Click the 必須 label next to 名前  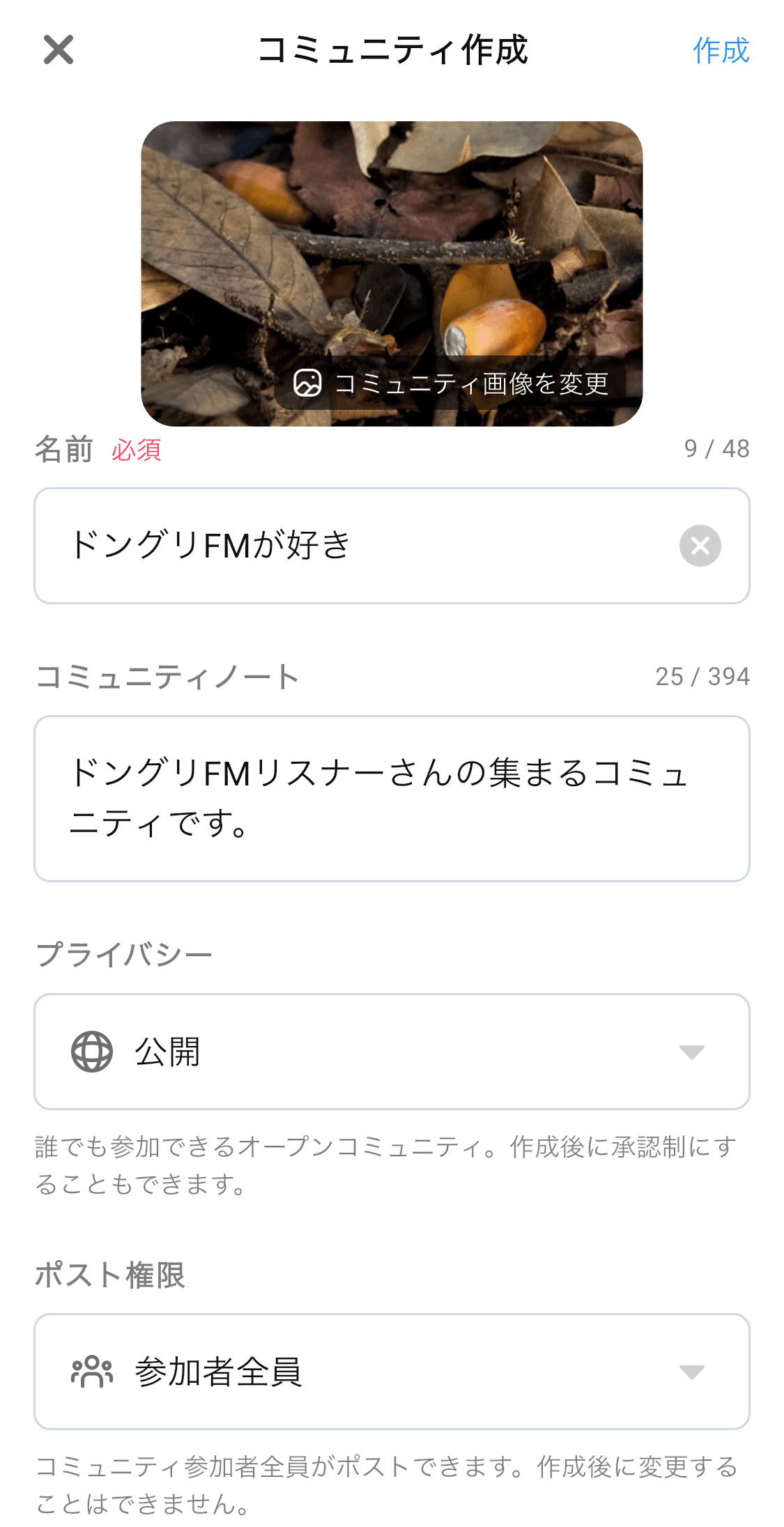coord(137,451)
